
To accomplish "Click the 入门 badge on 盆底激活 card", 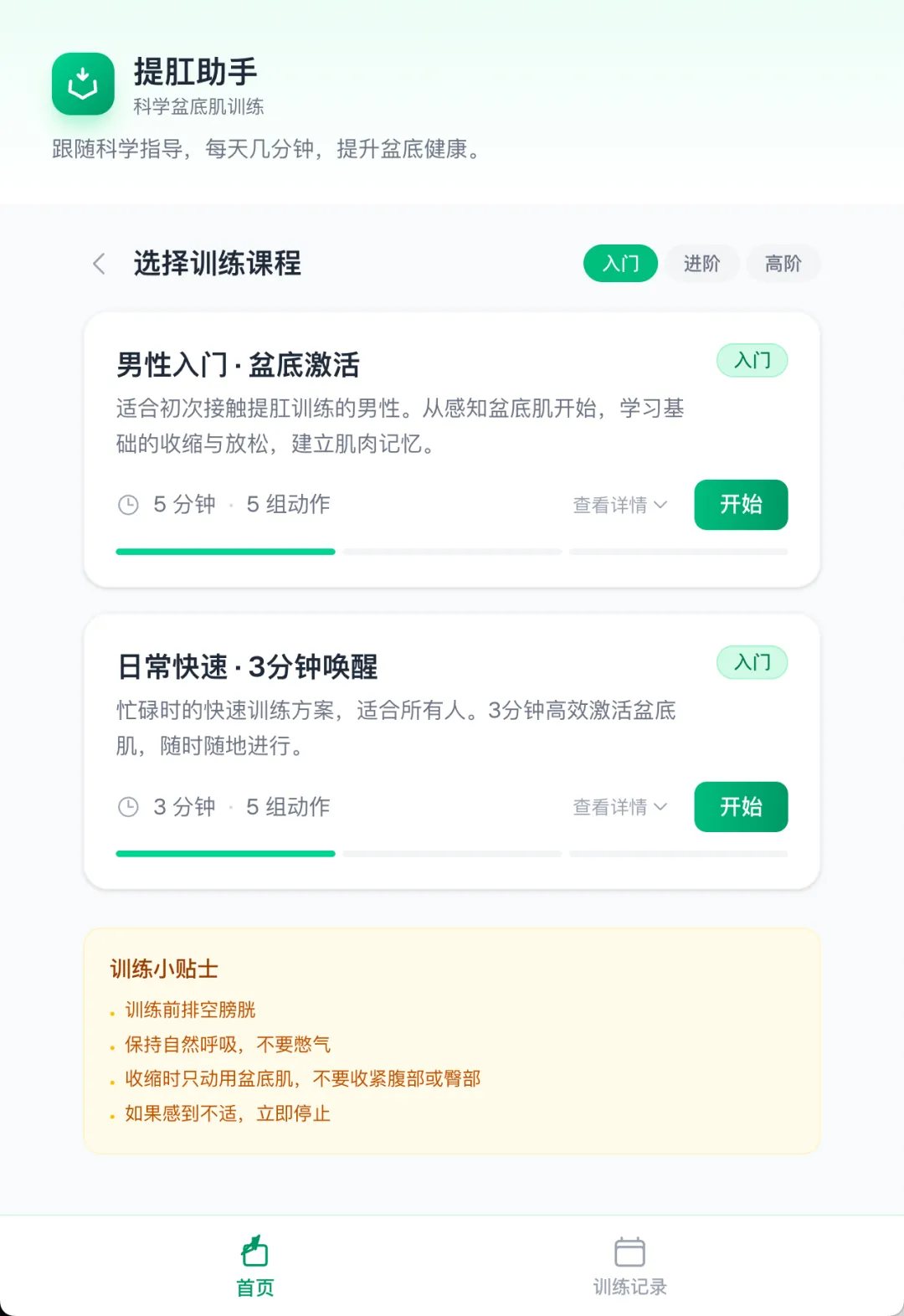I will (751, 360).
